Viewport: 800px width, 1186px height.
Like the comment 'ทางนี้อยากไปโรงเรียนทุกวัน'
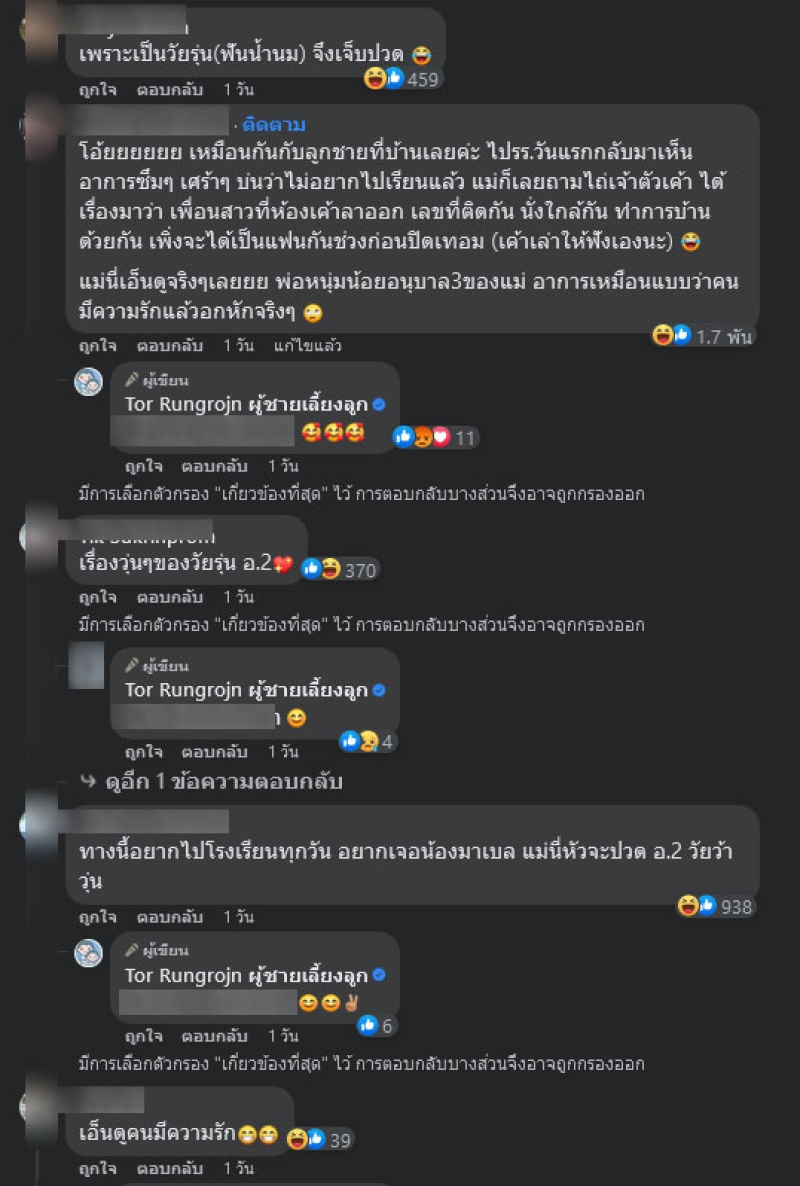coord(98,917)
